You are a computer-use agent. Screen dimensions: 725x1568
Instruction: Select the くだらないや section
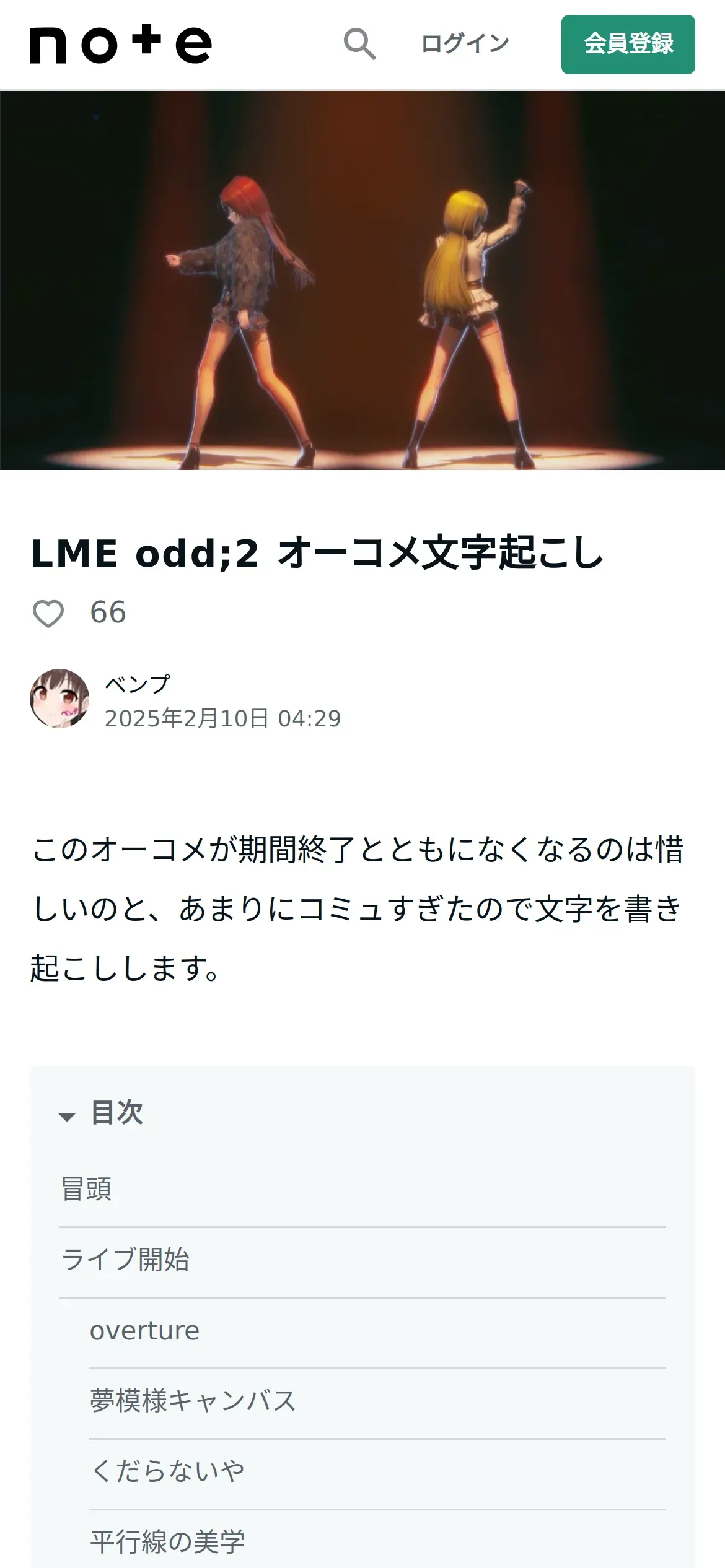[167, 1471]
